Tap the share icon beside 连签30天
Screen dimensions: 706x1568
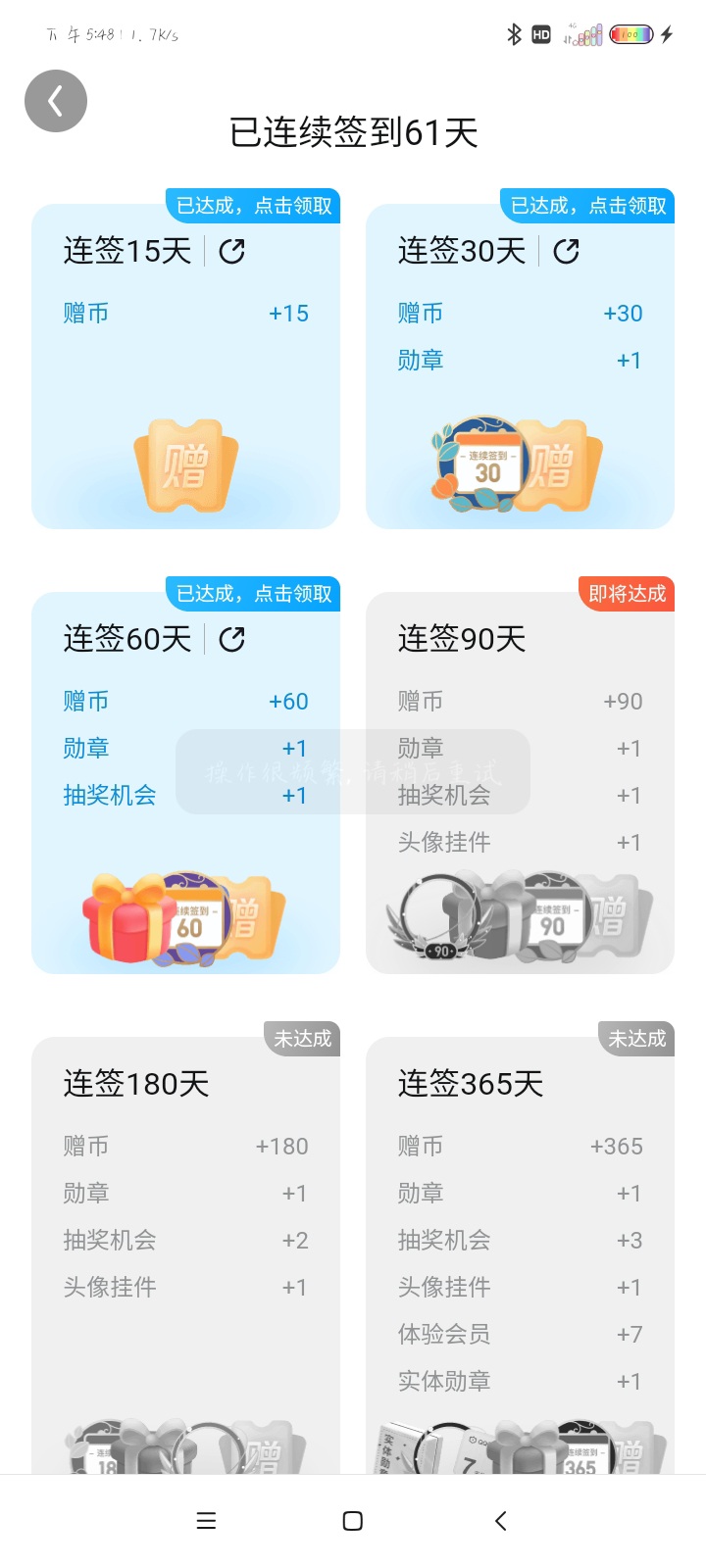(x=567, y=252)
